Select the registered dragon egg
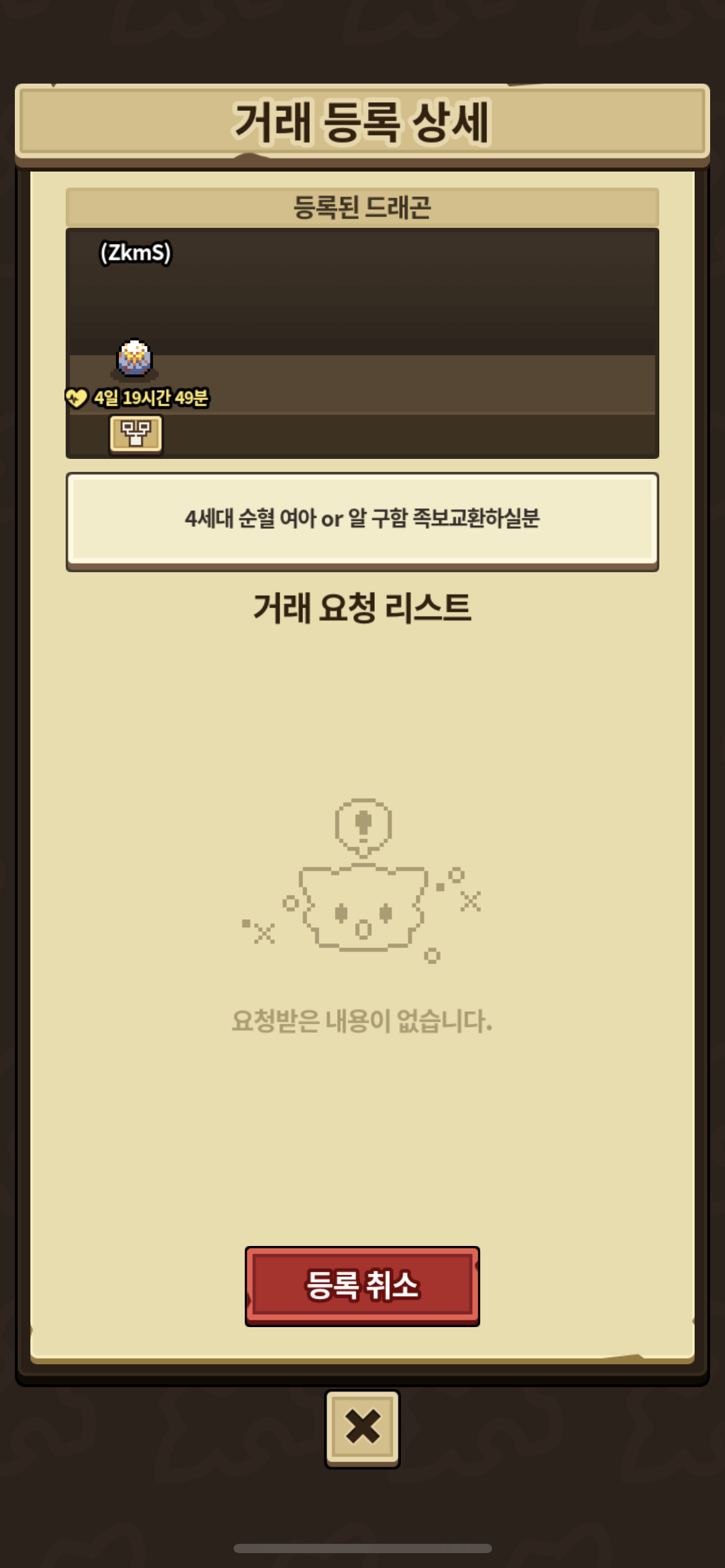Screen dimensions: 725x1568 134,358
